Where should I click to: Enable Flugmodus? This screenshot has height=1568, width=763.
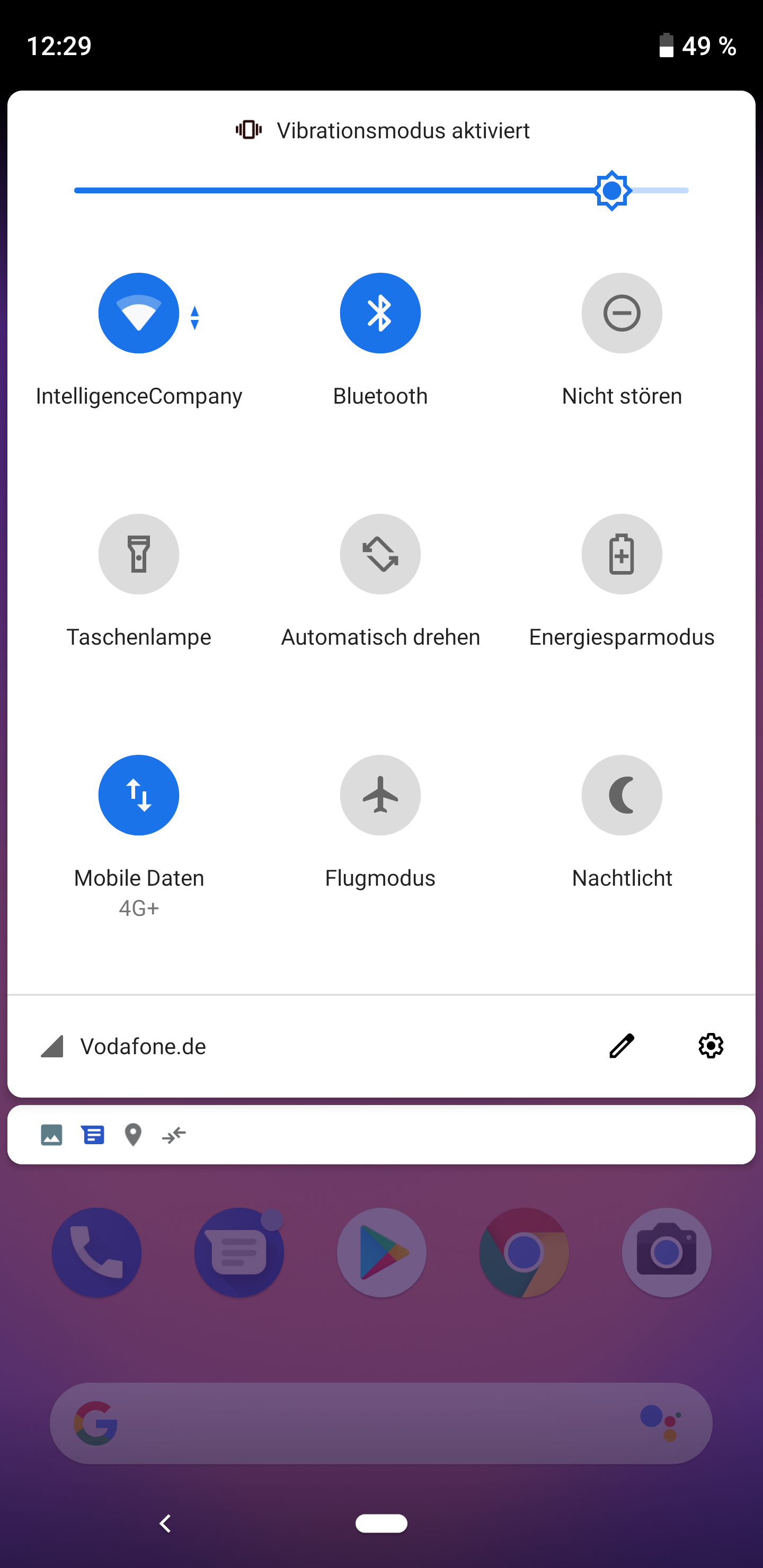coord(380,795)
